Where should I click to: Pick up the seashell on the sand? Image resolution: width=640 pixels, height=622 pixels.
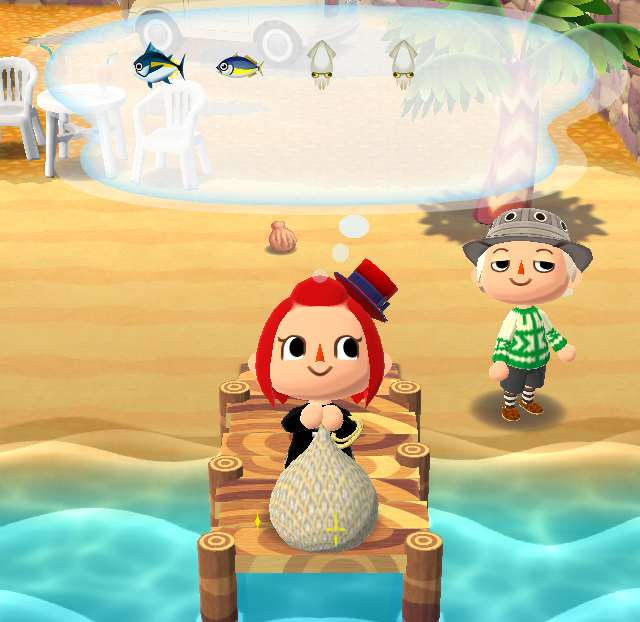[283, 238]
